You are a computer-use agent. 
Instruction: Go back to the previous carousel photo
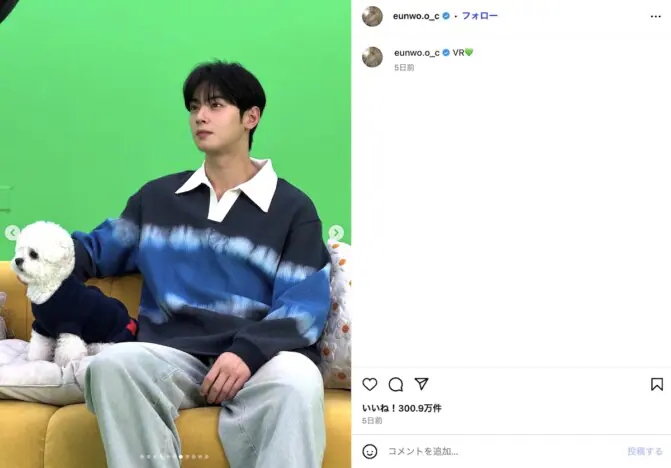(x=13, y=233)
